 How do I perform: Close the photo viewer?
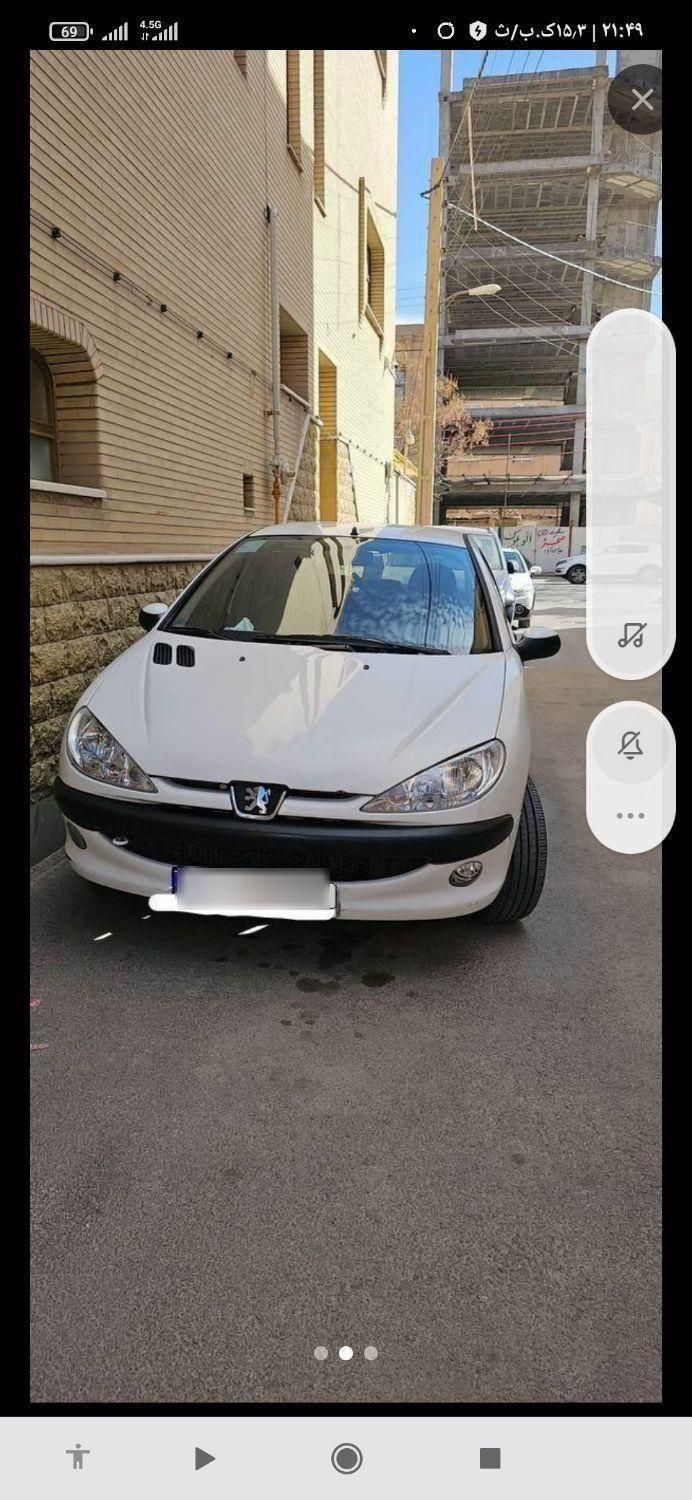tap(641, 99)
